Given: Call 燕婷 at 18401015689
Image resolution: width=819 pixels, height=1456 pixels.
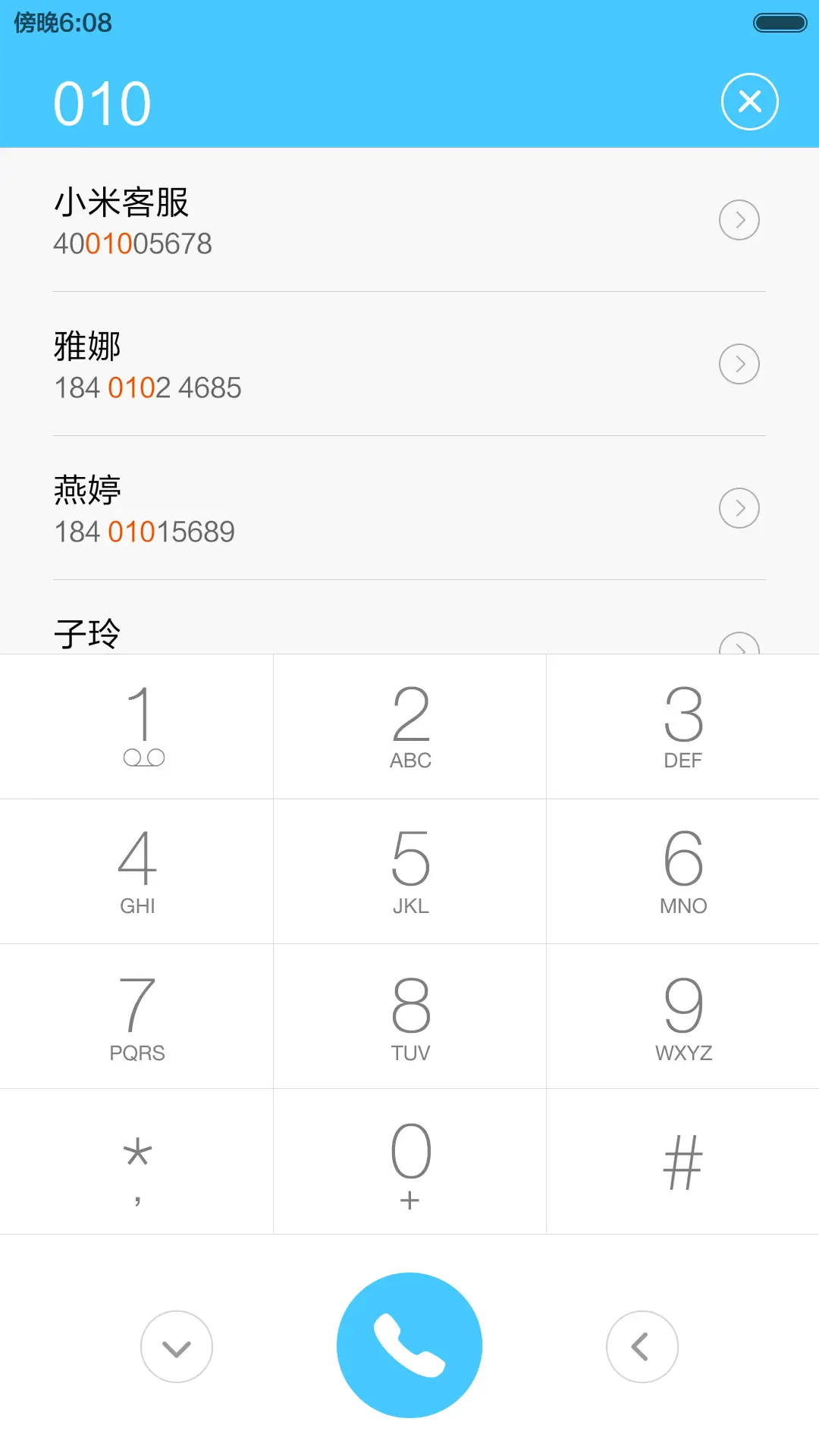Looking at the screenshot, I should 303,508.
